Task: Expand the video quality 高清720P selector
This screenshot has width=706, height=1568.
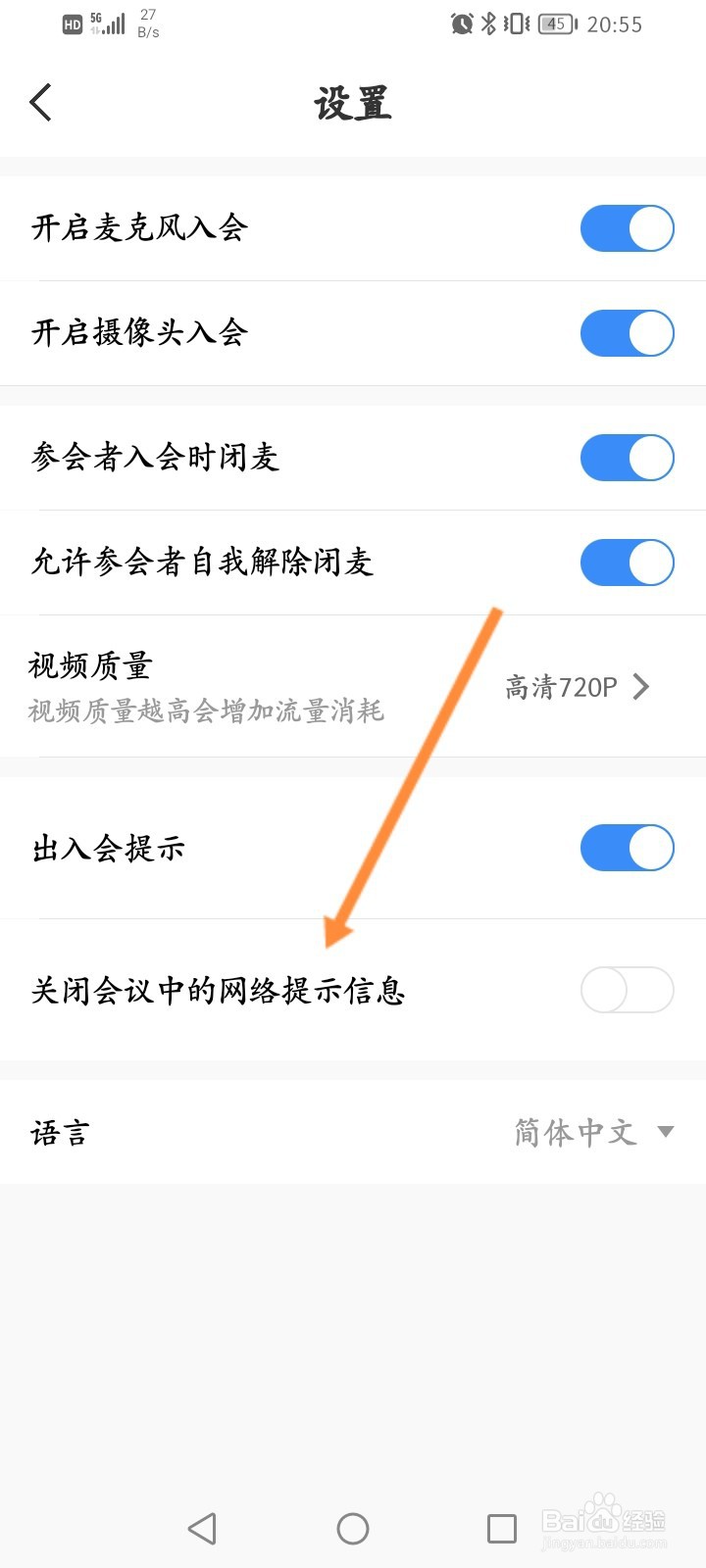Action: pos(579,687)
